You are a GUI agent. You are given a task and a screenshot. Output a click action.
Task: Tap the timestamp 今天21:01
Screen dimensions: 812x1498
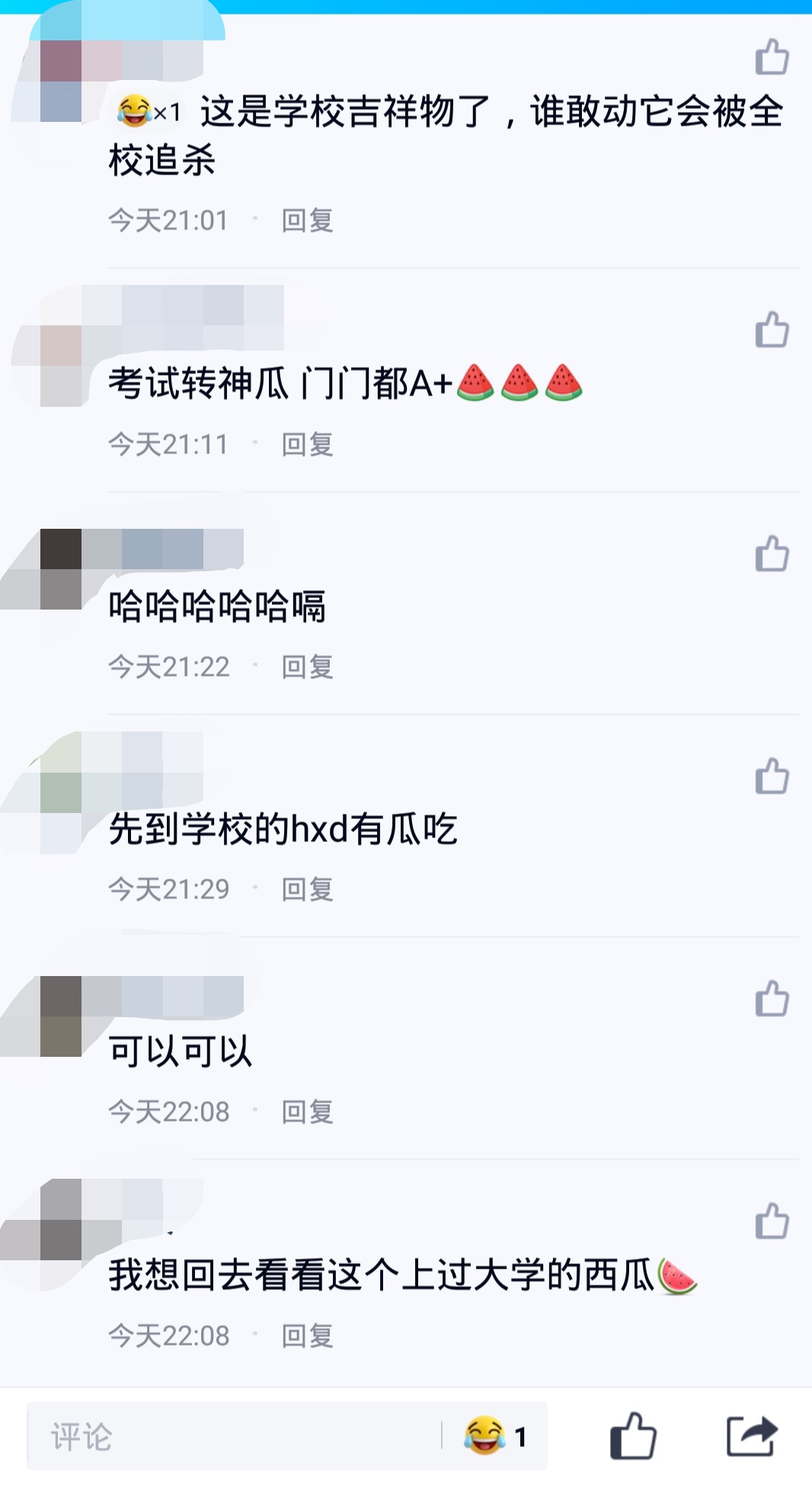coord(169,220)
